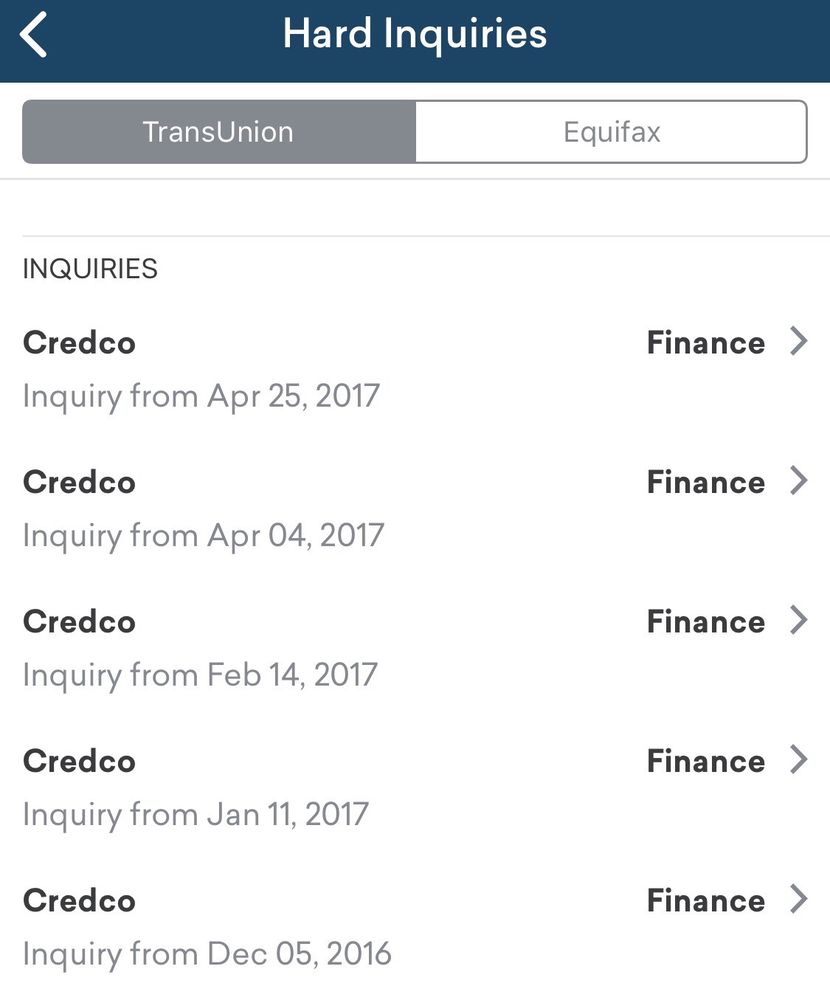
Task: Select the TransUnion segment
Action: click(218, 131)
